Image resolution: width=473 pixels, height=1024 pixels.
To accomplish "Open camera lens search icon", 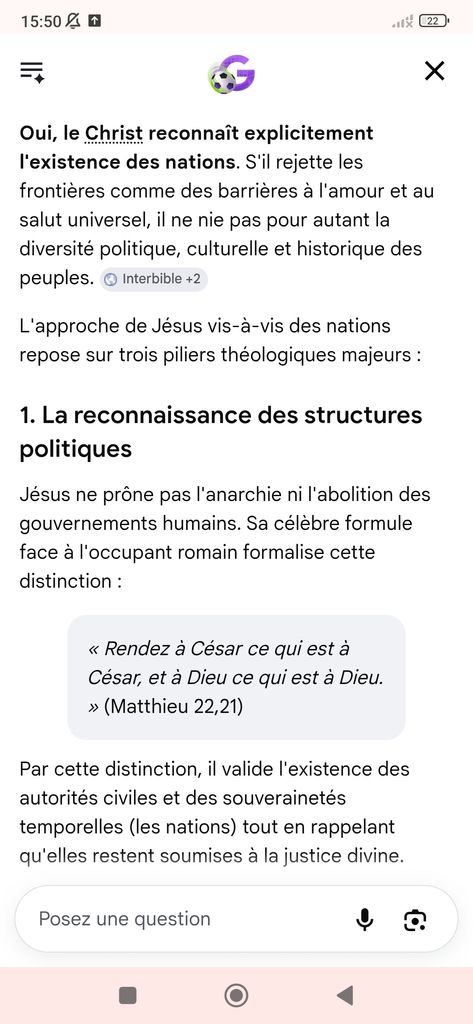I will pyautogui.click(x=415, y=920).
